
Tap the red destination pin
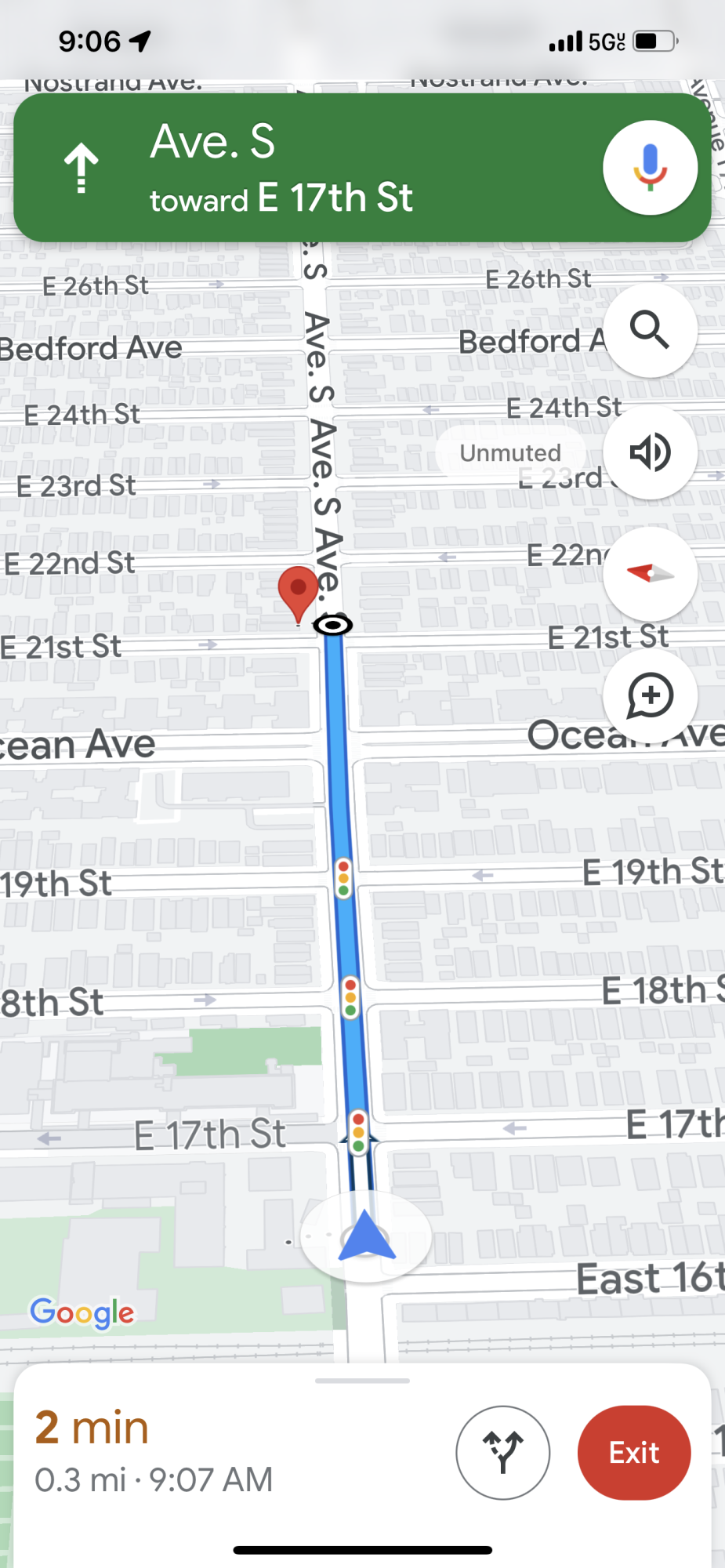click(x=299, y=590)
